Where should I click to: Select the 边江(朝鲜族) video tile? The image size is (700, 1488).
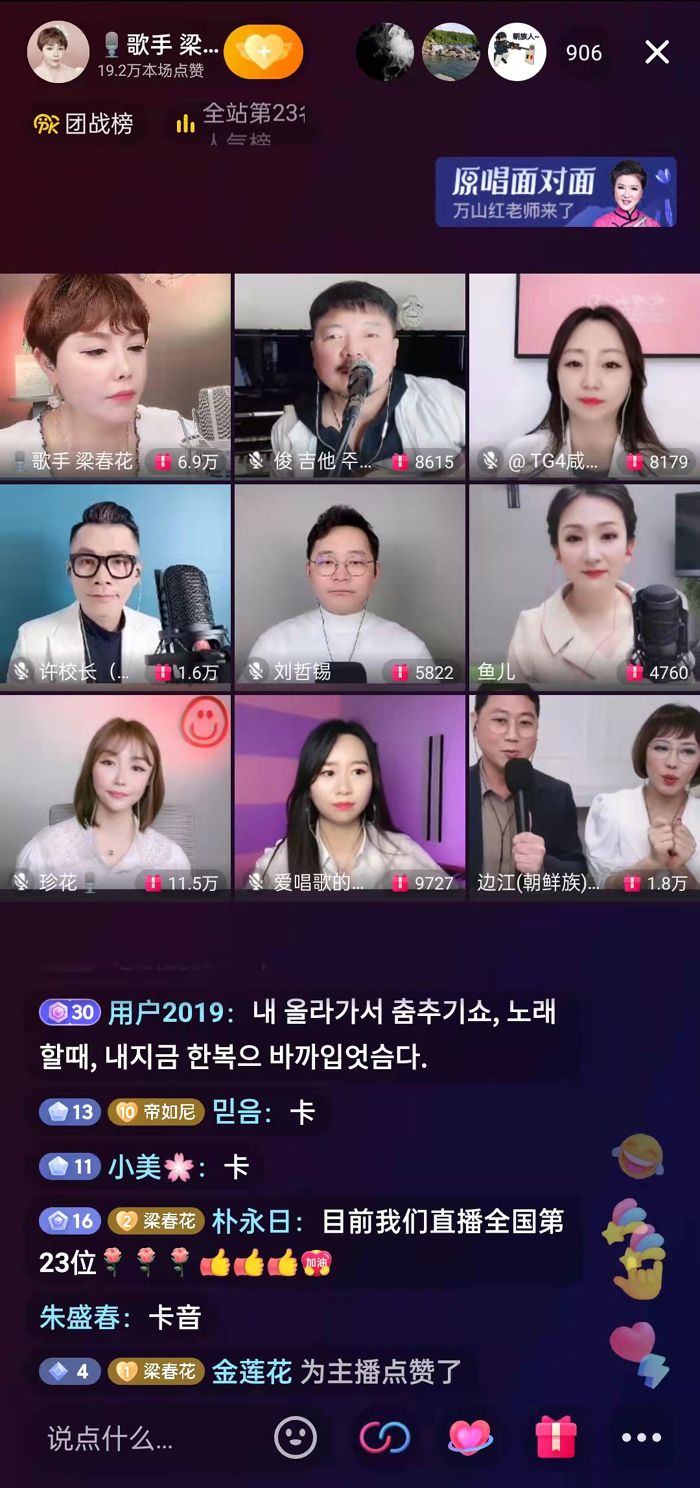[x=584, y=797]
